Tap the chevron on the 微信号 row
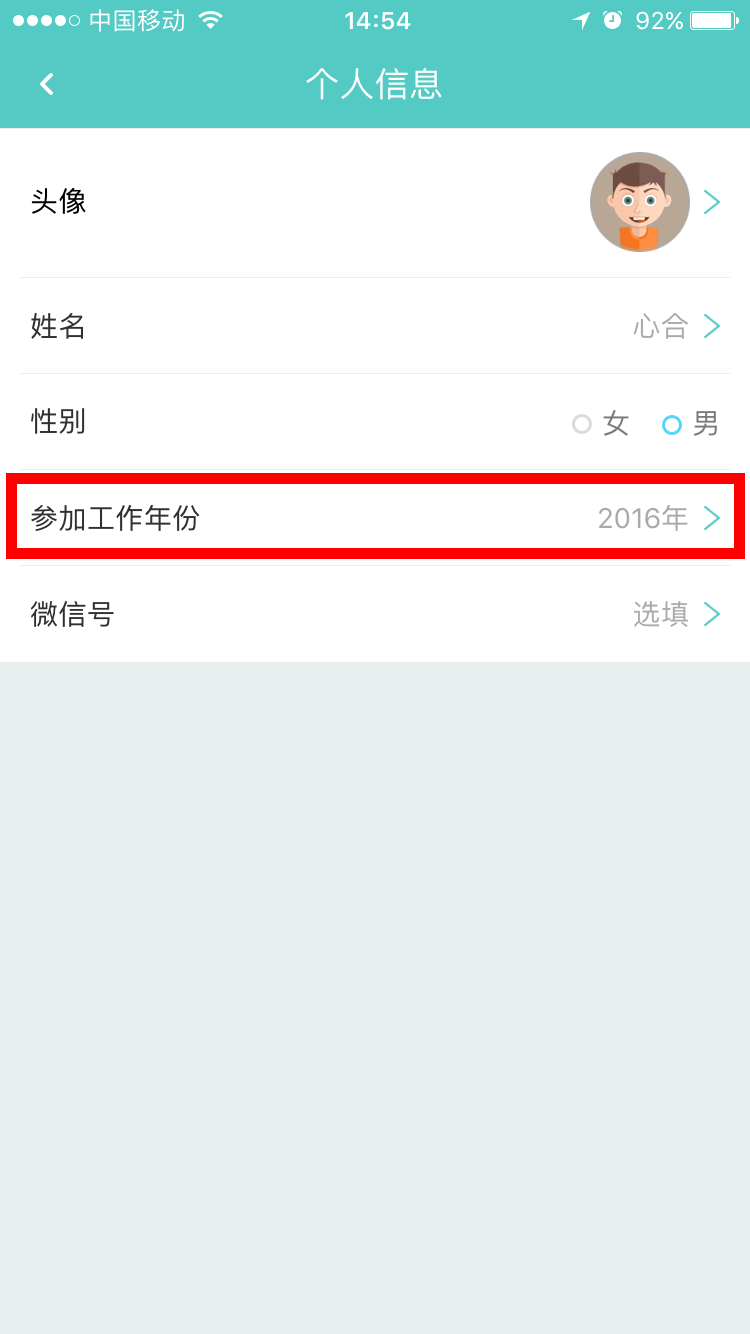750x1334 pixels. (x=712, y=614)
